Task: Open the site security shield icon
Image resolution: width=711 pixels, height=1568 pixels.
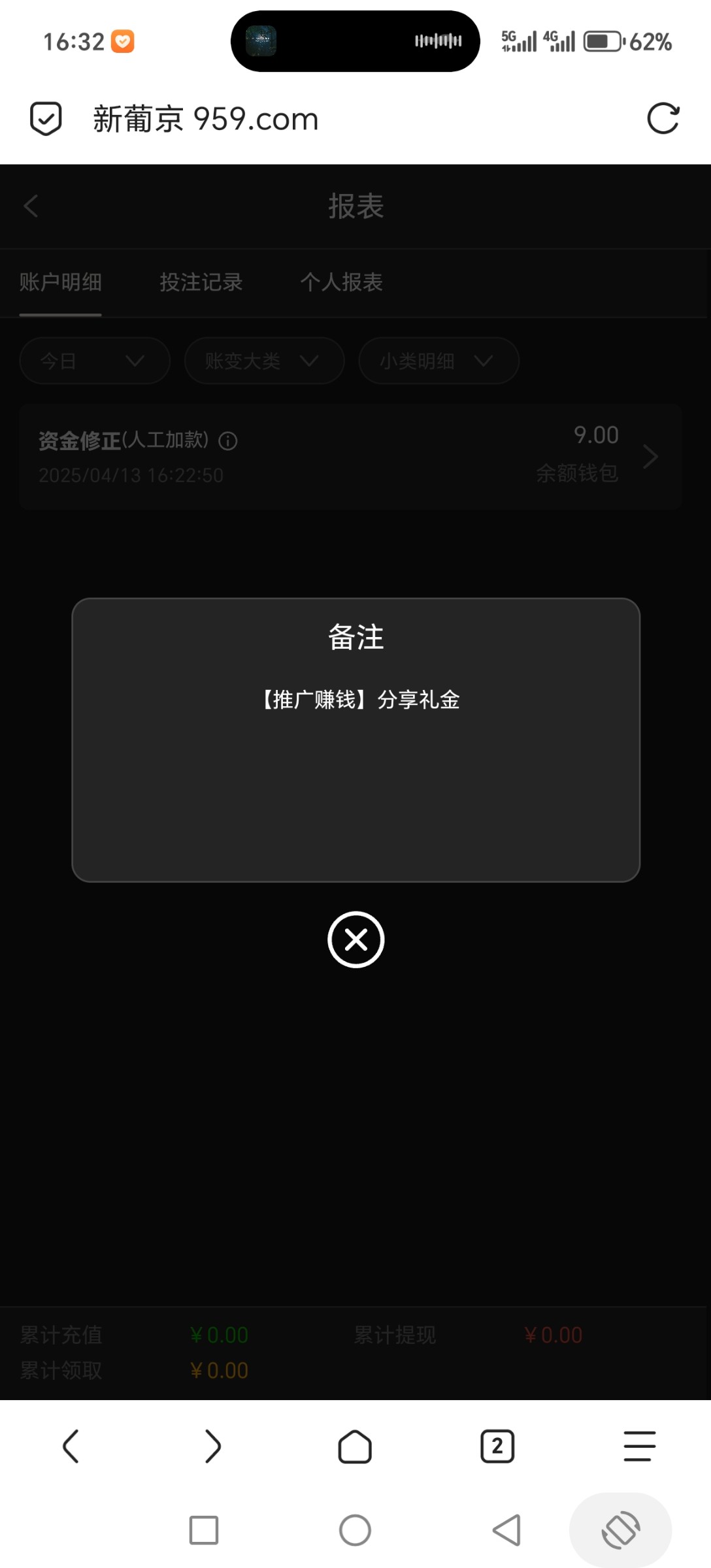Action: click(46, 119)
